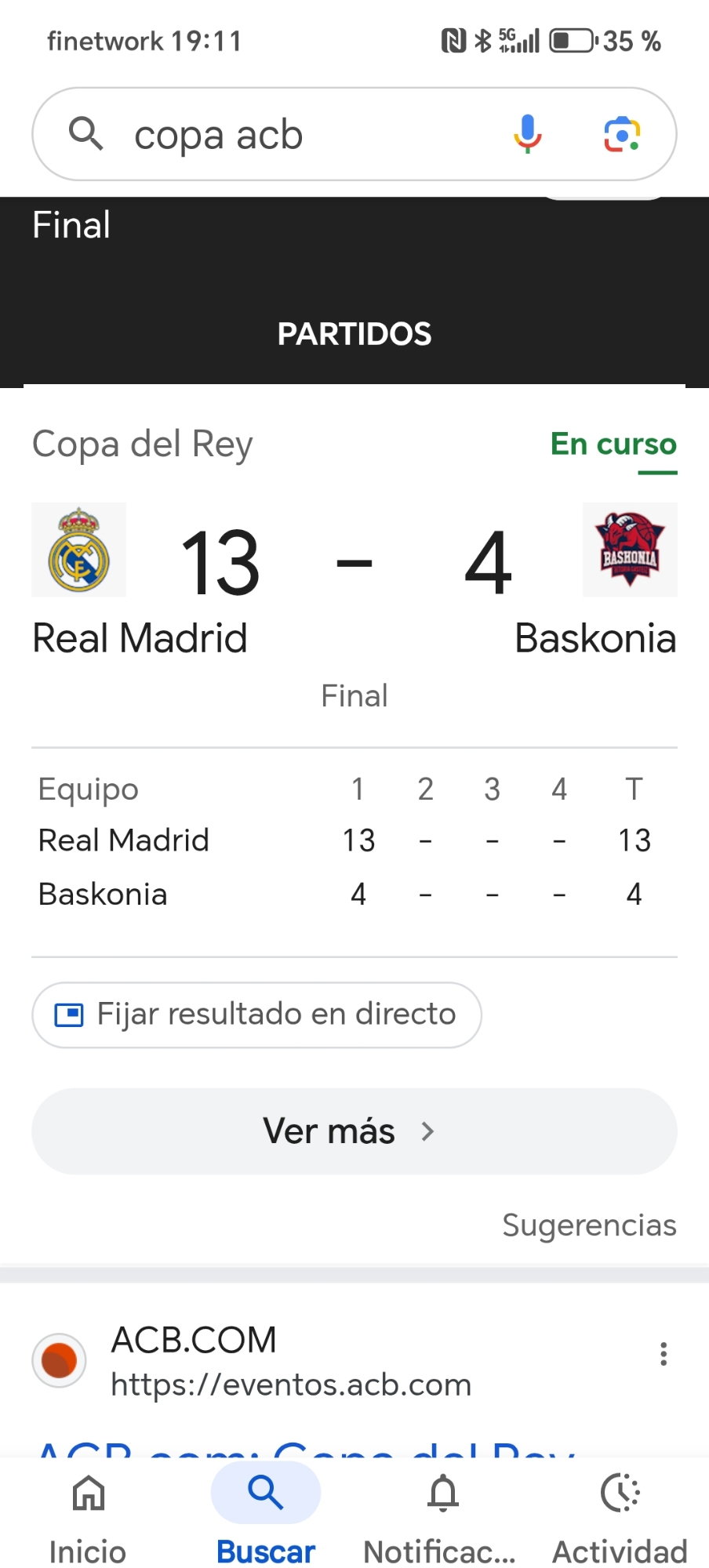
Task: Switch to the Buscar tab
Action: [266, 1517]
